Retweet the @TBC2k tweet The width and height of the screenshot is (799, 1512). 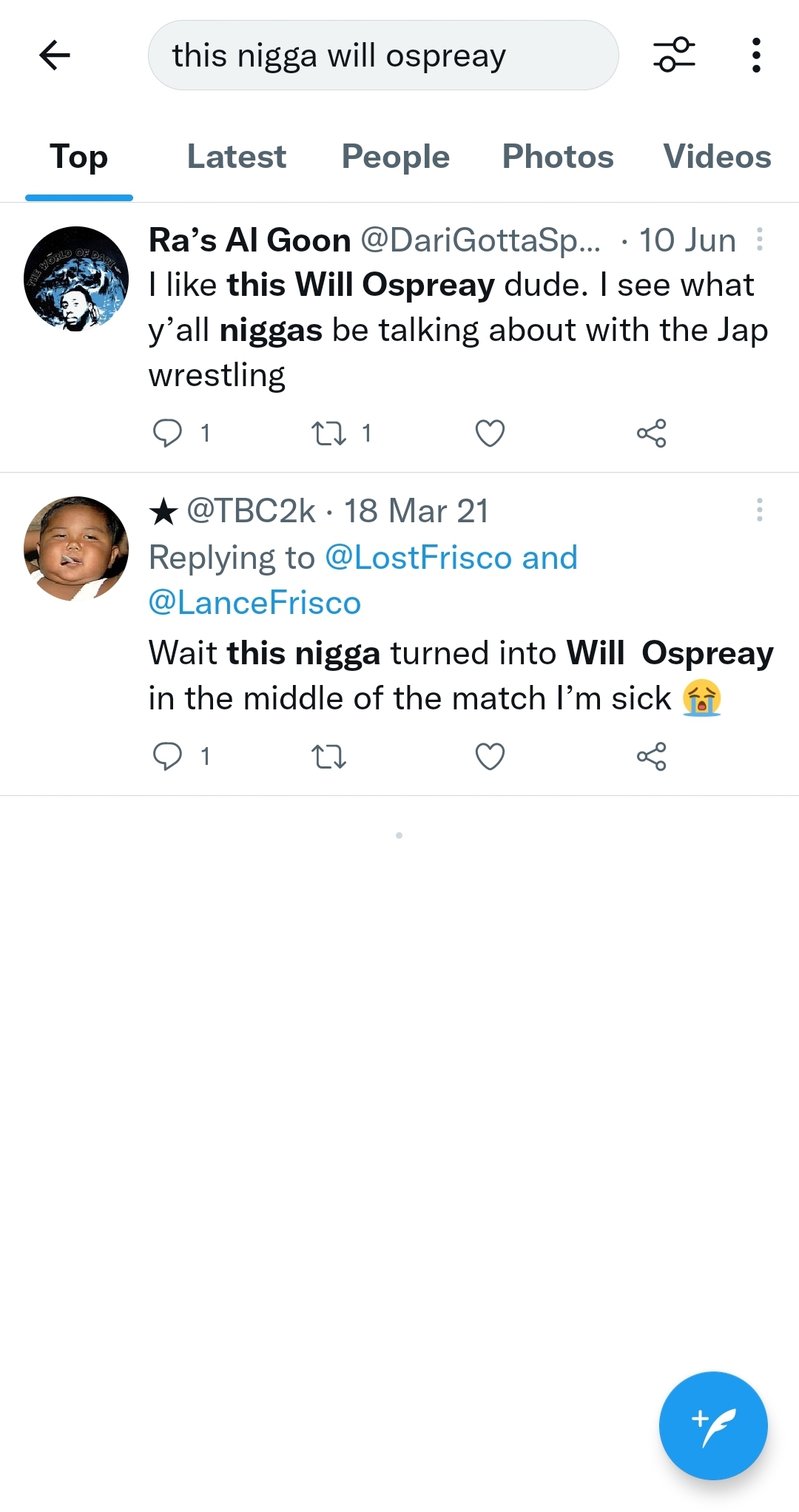[328, 757]
